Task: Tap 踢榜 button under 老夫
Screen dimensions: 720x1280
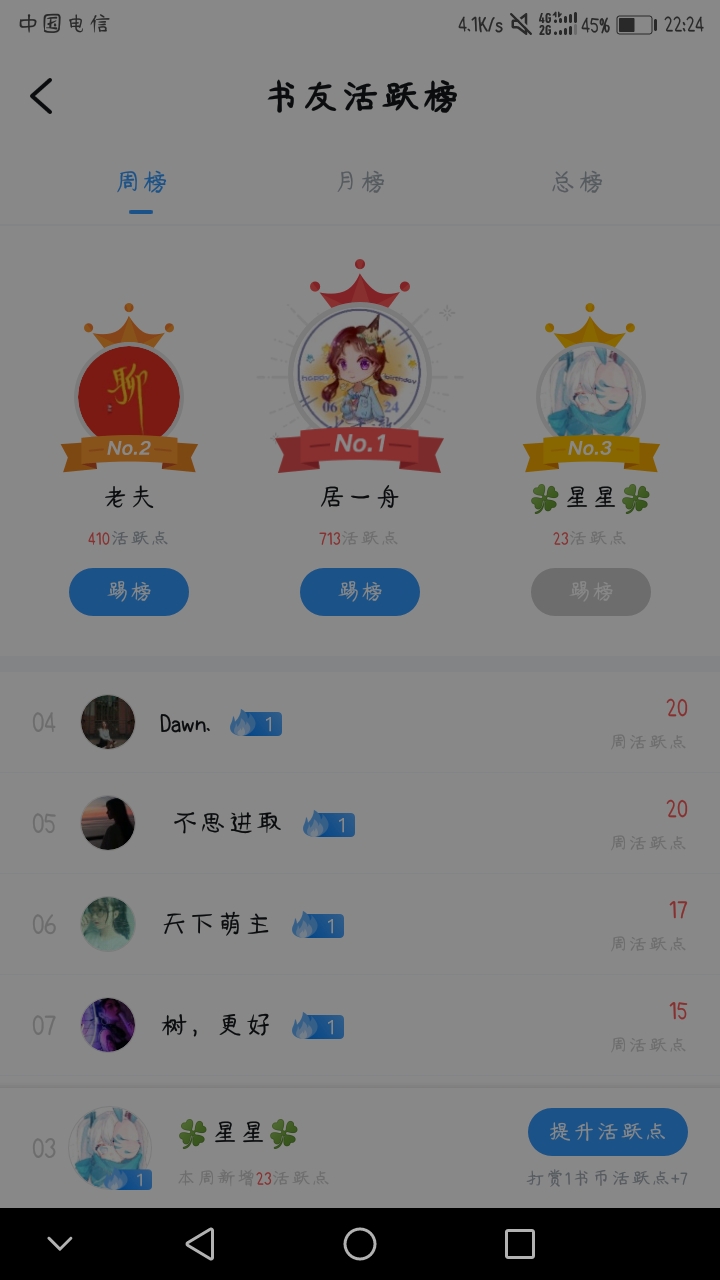Action: pos(129,592)
